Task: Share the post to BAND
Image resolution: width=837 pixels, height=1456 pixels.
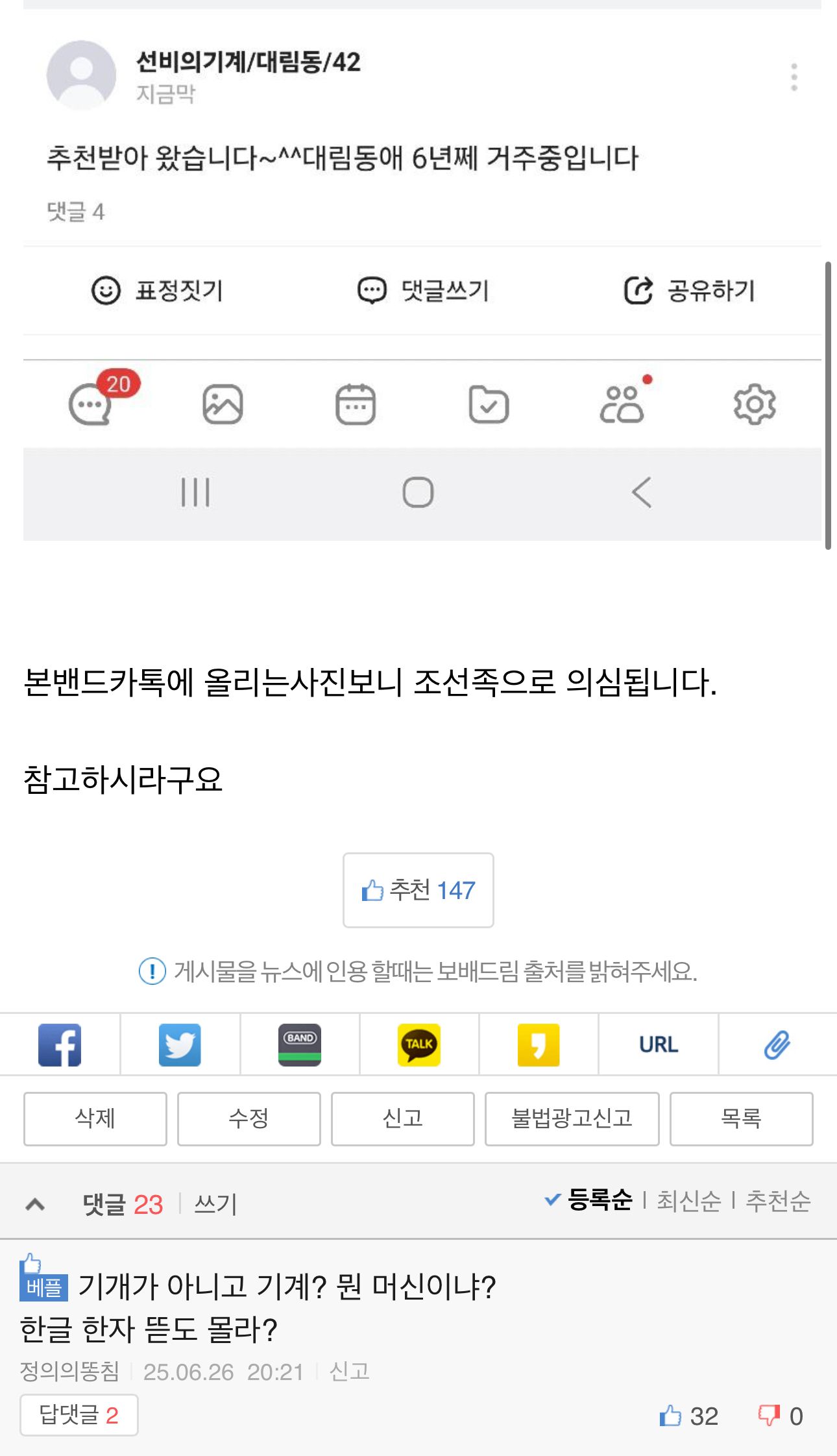Action: coord(299,1044)
